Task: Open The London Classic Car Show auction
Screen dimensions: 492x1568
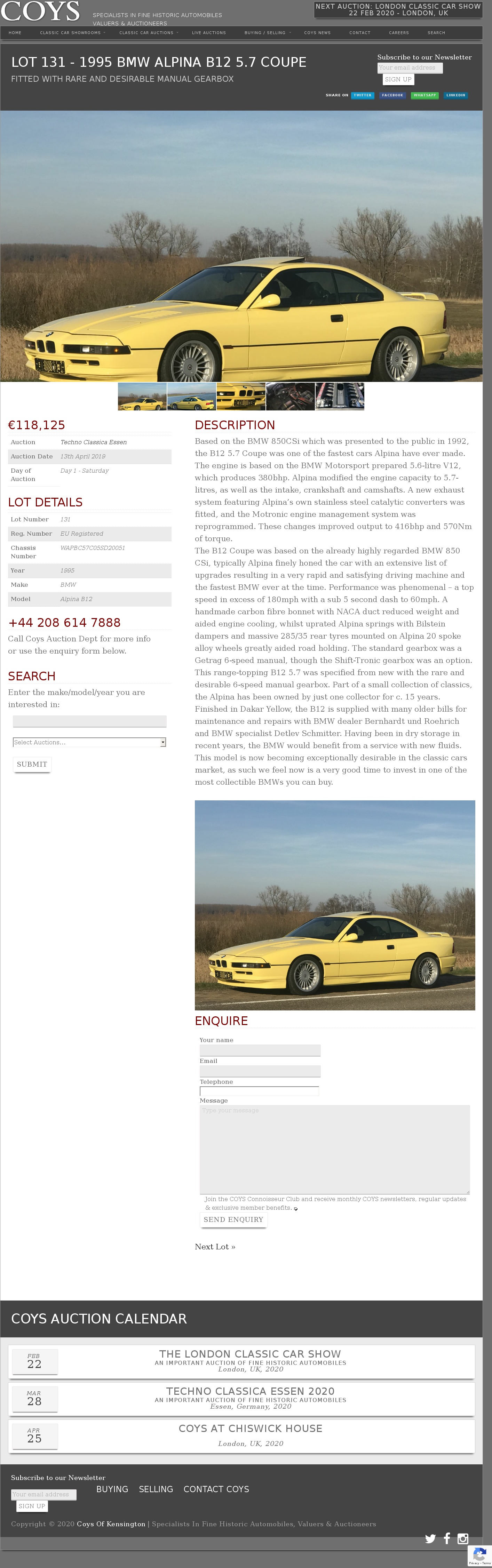Action: coord(250,1354)
